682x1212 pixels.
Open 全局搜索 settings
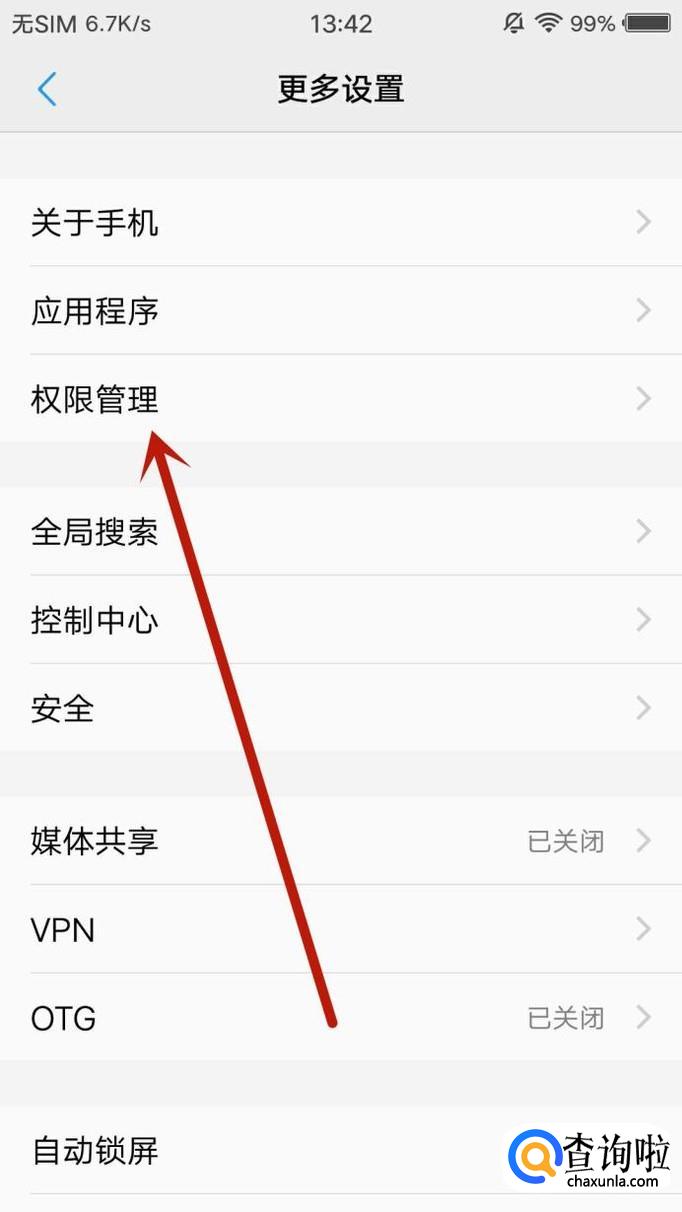click(x=341, y=531)
